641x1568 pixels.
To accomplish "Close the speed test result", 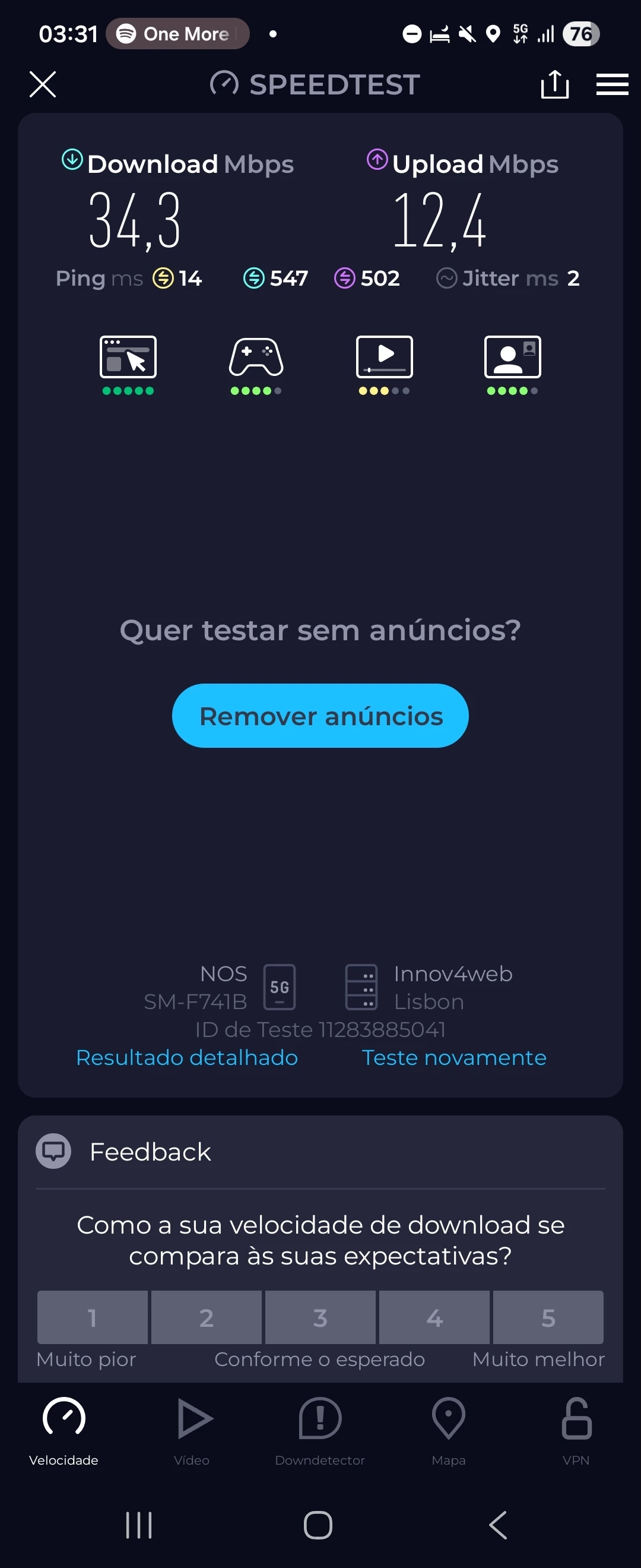I will (43, 84).
